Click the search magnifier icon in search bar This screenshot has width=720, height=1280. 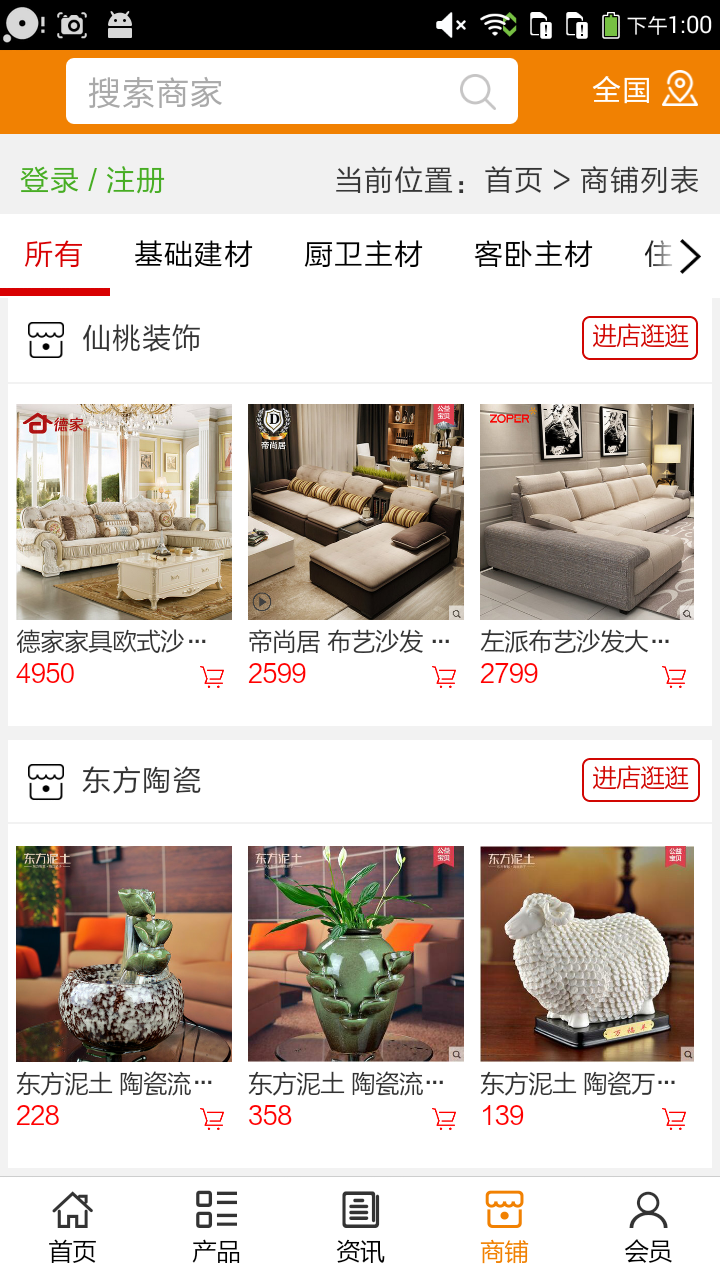(x=477, y=90)
